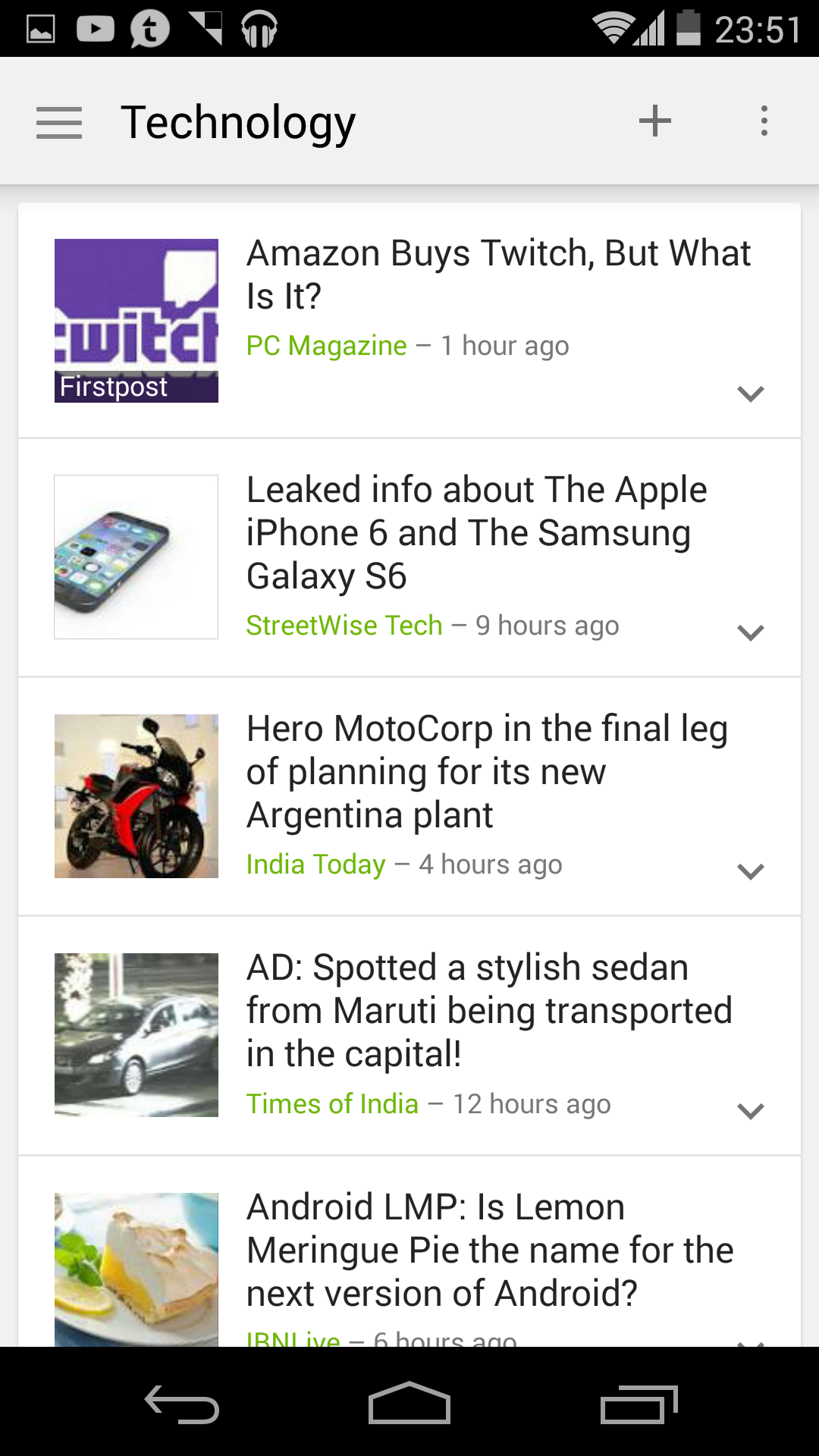Tap the plus icon in the toolbar

(x=655, y=121)
